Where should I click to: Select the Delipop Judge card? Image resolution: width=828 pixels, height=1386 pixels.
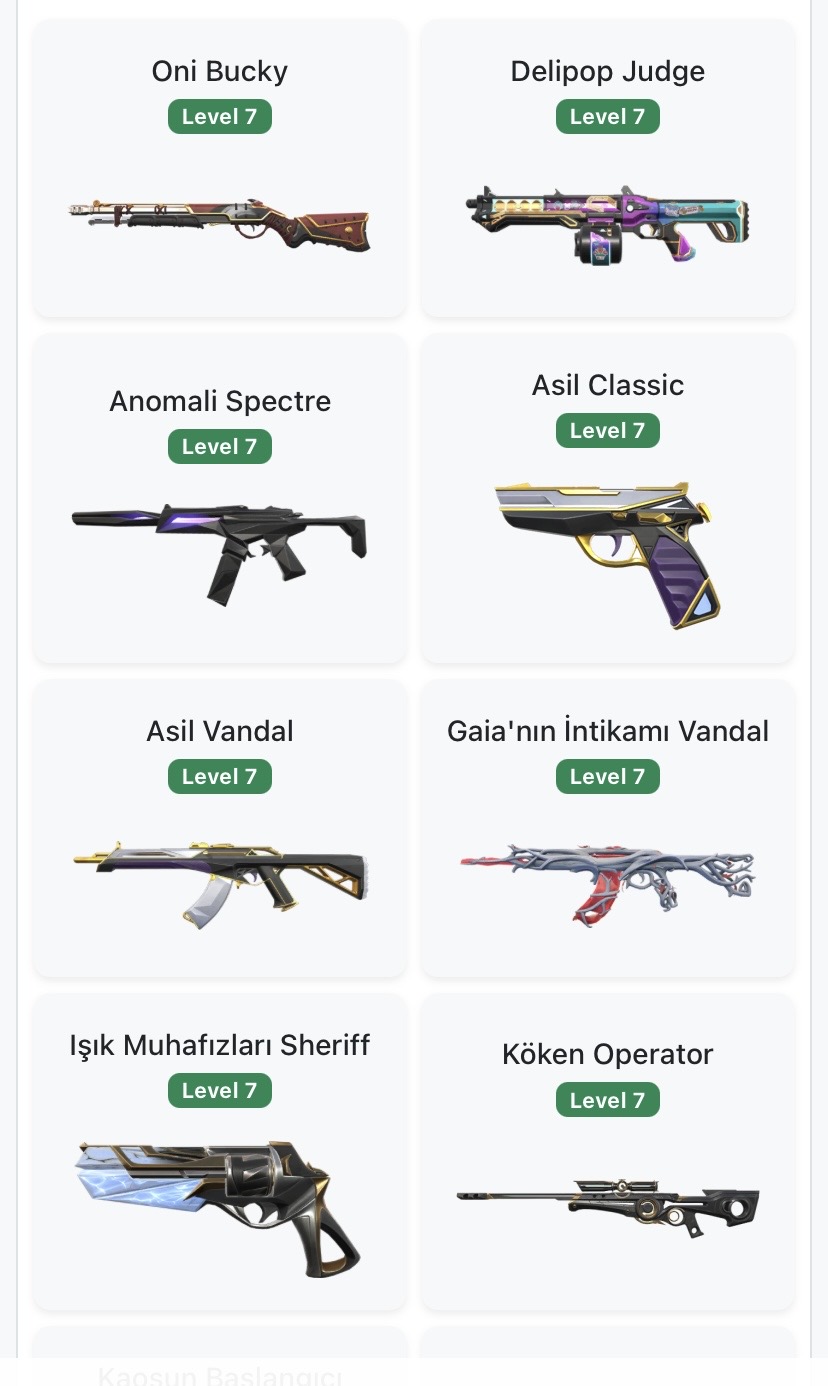point(607,170)
